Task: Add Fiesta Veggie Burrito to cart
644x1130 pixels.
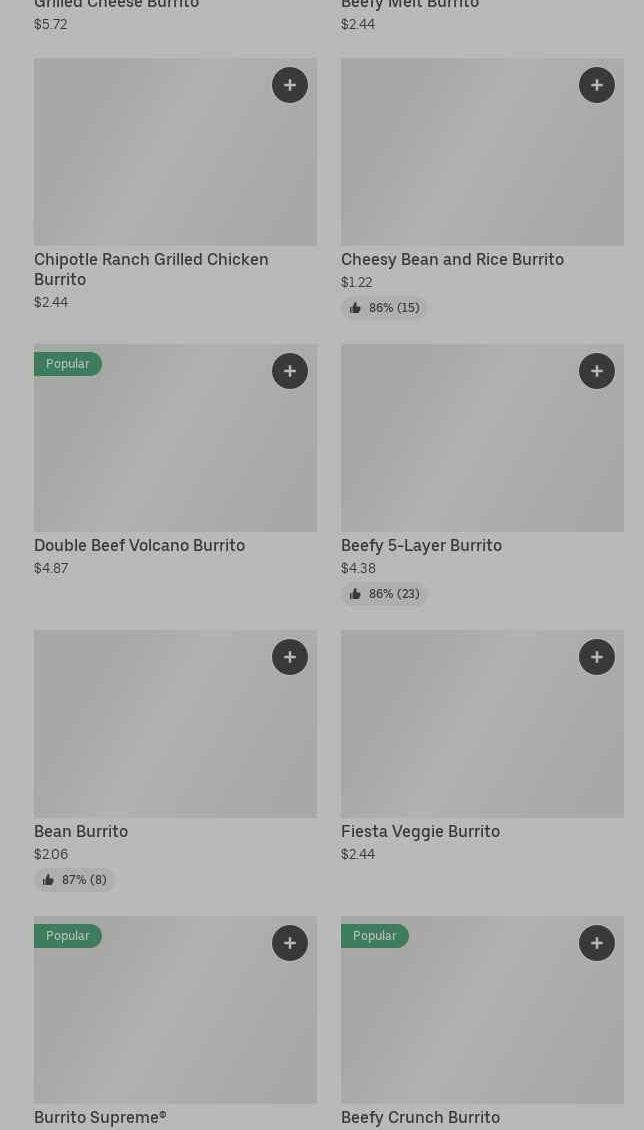Action: (596, 657)
